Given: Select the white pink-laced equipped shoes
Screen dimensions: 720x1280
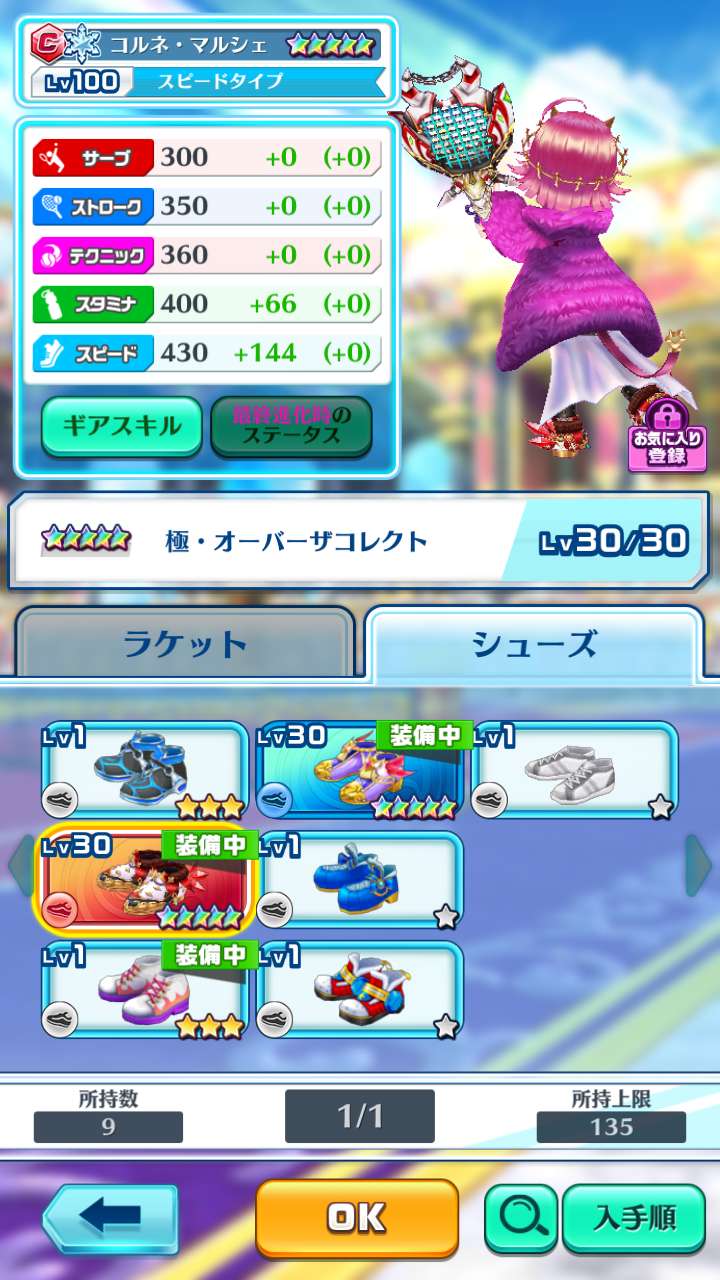Looking at the screenshot, I should pos(146,990).
